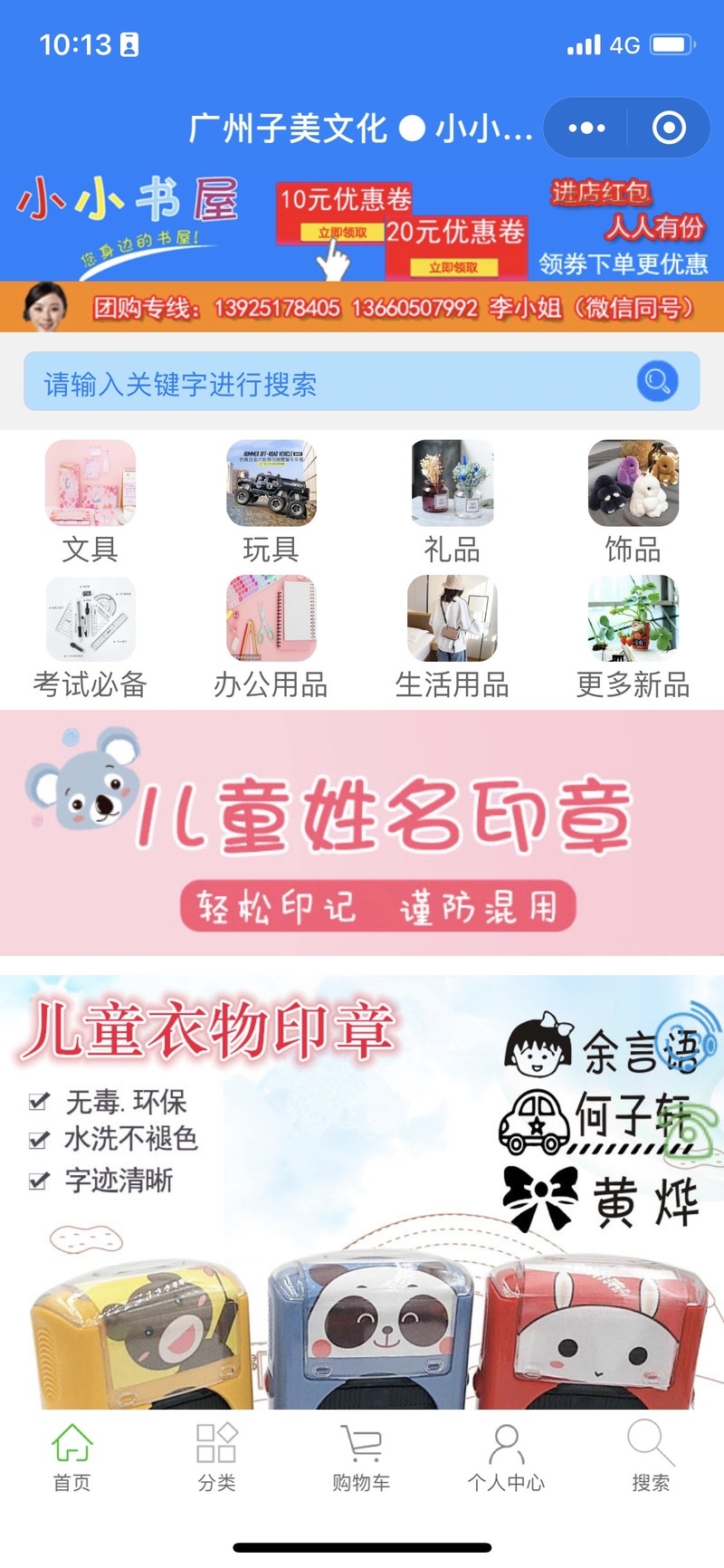Image resolution: width=724 pixels, height=1568 pixels.
Task: Claim the 20元优惠卷 coupon
Action: click(x=453, y=267)
